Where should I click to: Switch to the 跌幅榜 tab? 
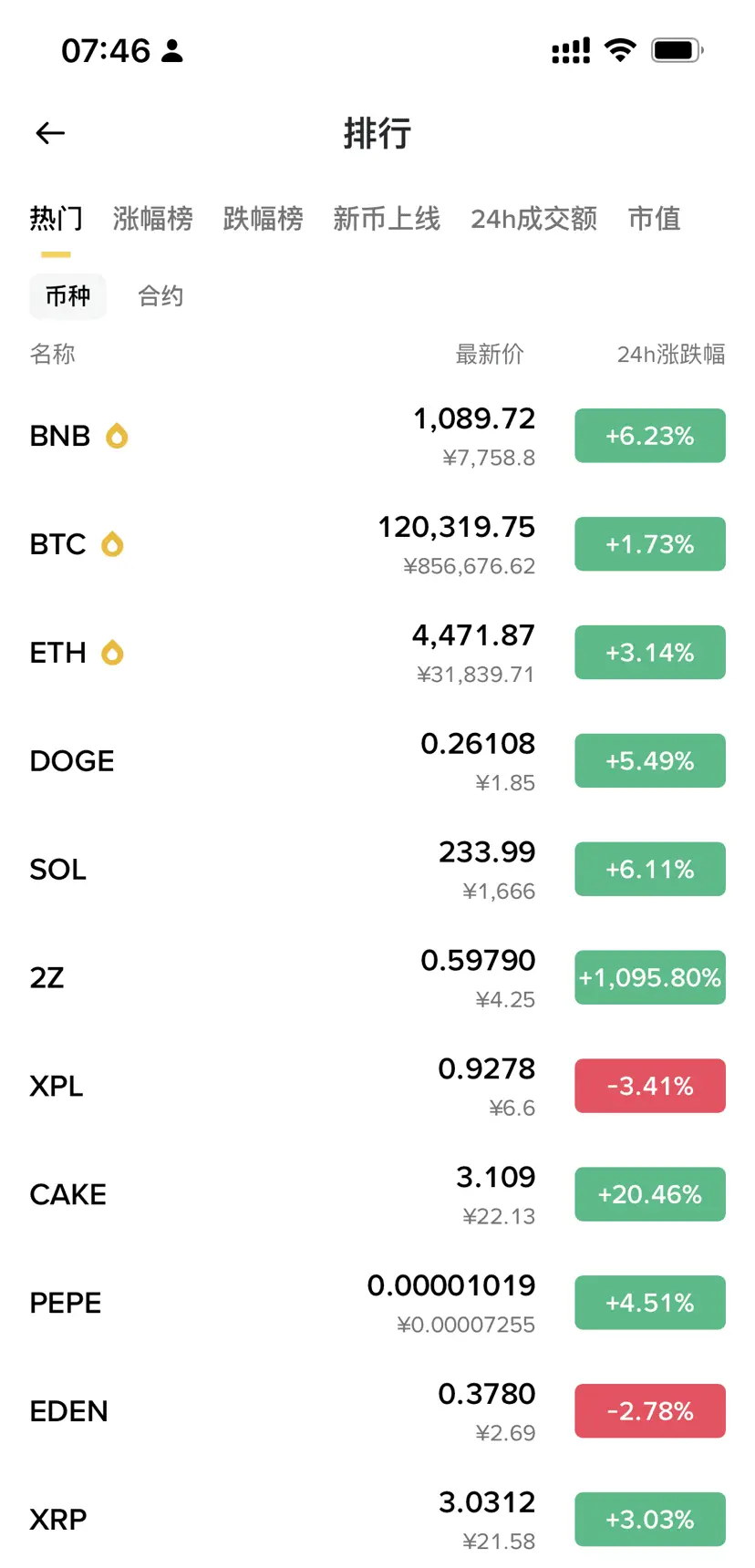pos(263,219)
